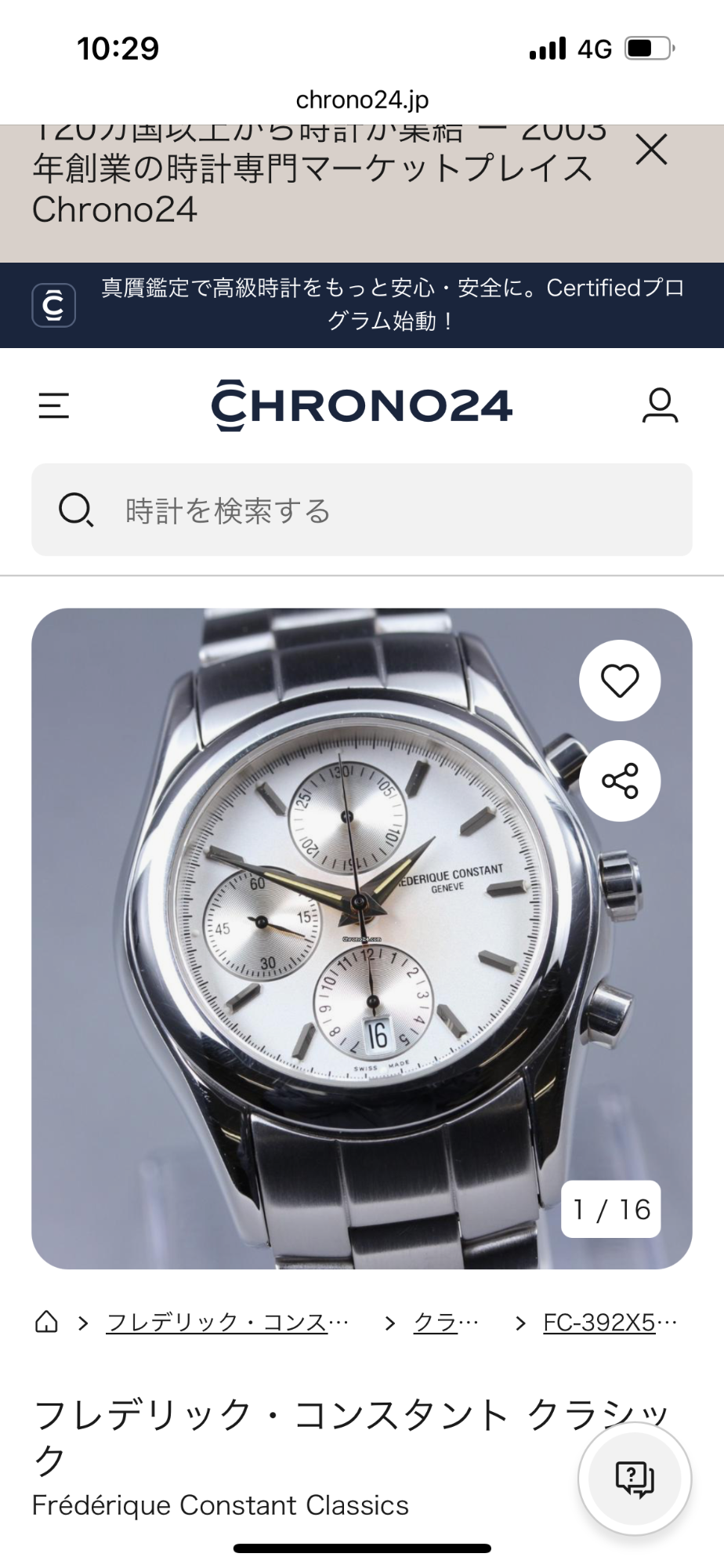Open the help chat bubble
This screenshot has height=1568, width=724.
tap(635, 1478)
